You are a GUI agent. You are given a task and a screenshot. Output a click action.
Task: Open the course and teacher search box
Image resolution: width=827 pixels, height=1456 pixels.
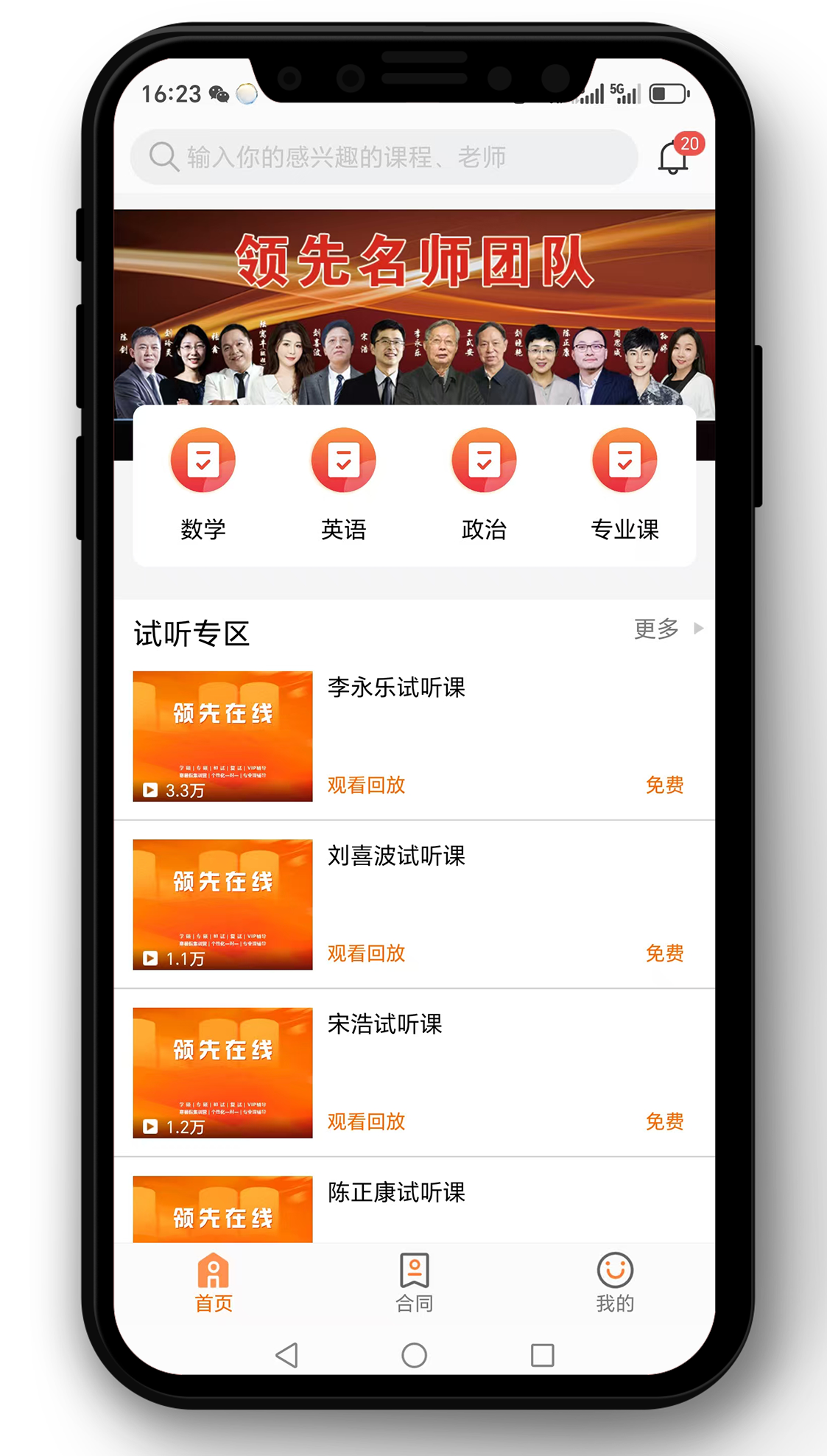383,157
